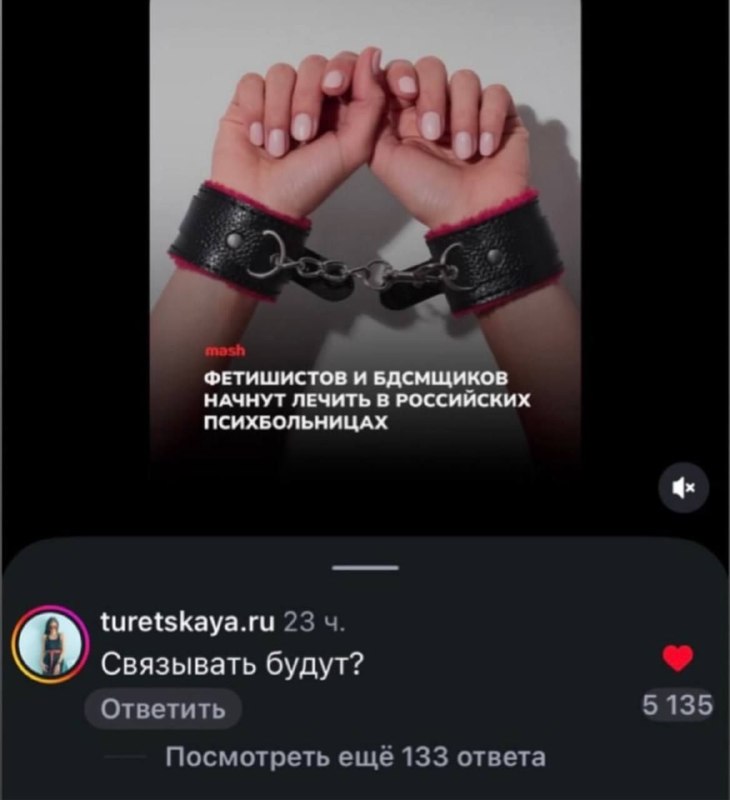730x800 pixels.
Task: Tap the comments sheet drag handle
Action: (365, 567)
